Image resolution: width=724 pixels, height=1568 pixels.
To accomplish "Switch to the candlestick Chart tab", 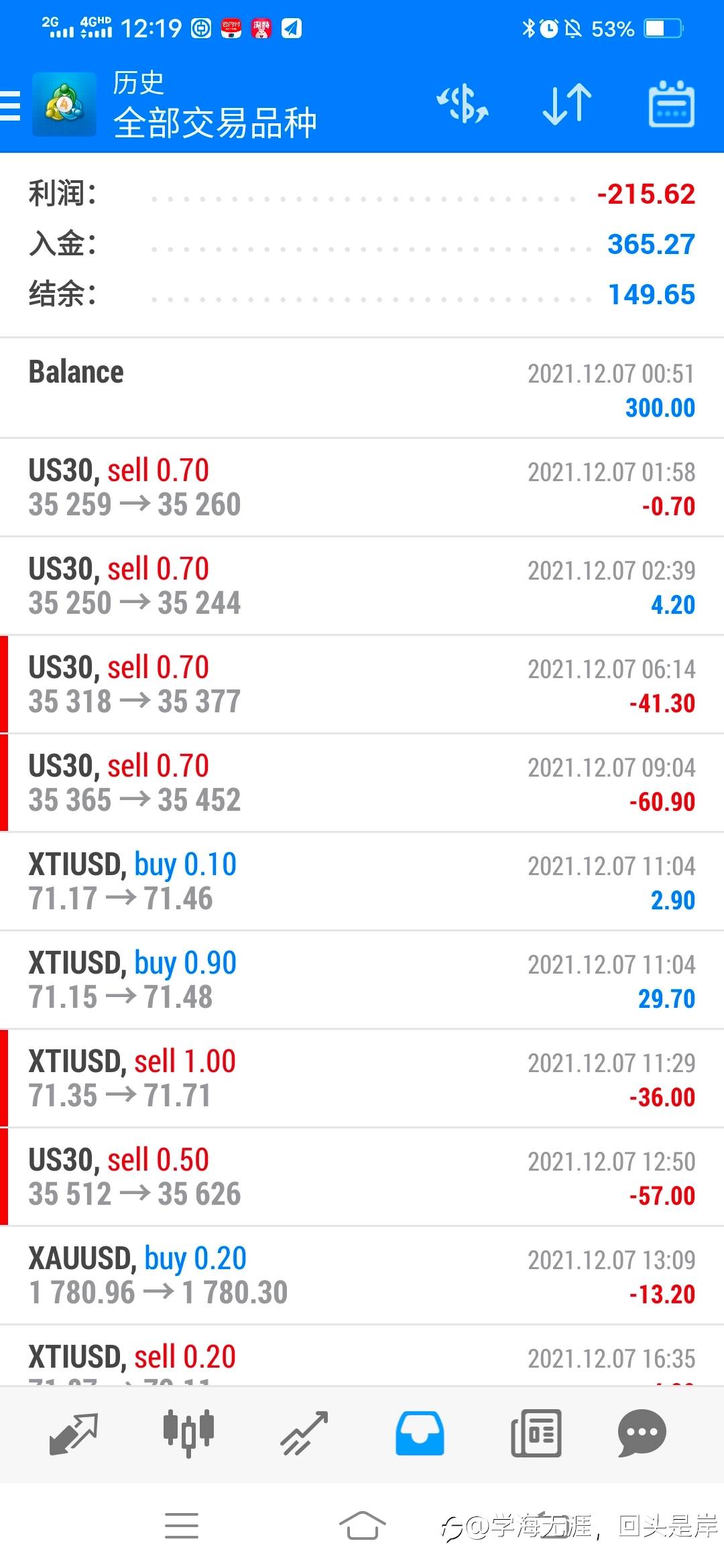I will click(188, 1434).
